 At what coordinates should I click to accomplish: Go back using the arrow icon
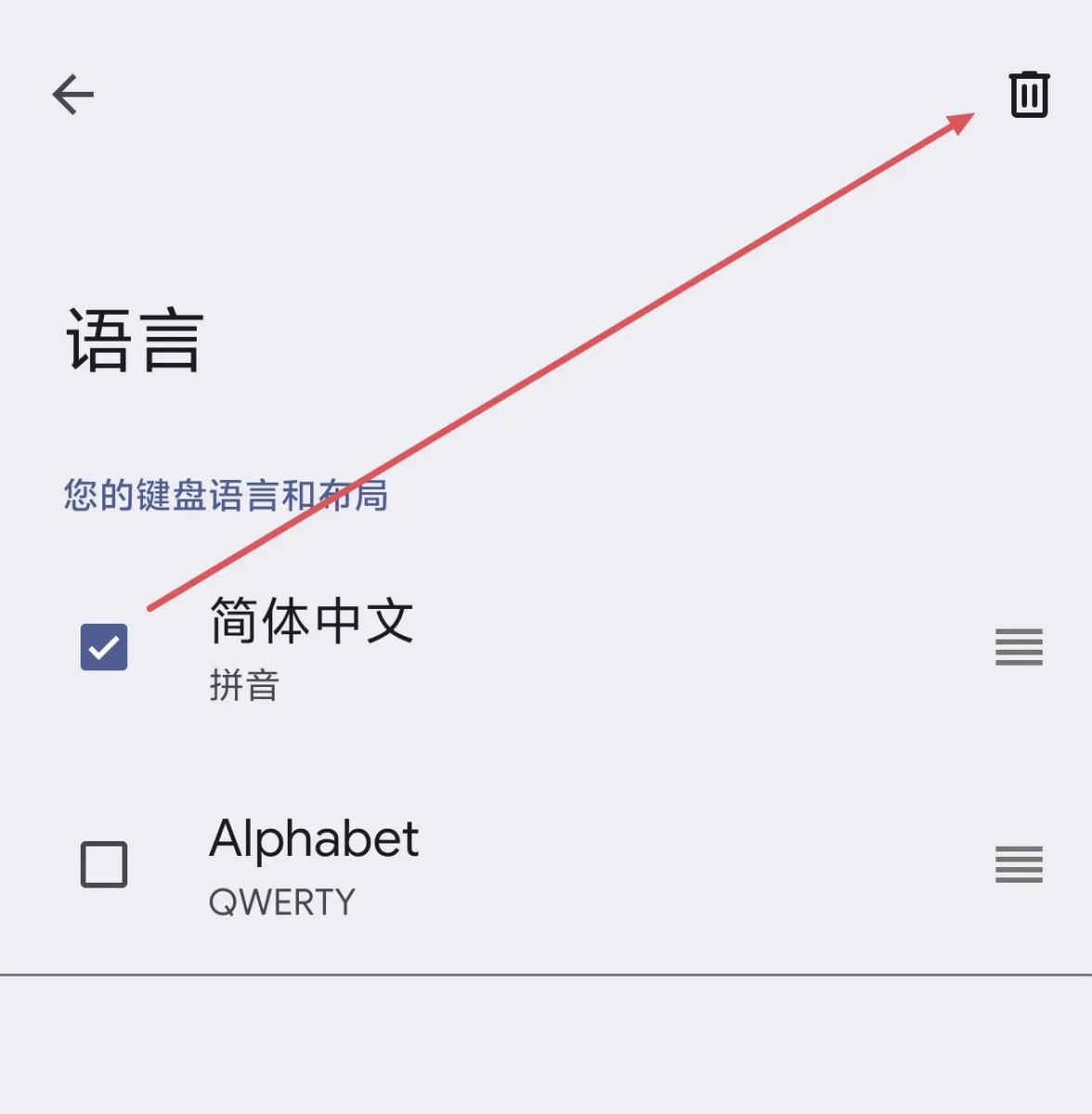tap(73, 95)
